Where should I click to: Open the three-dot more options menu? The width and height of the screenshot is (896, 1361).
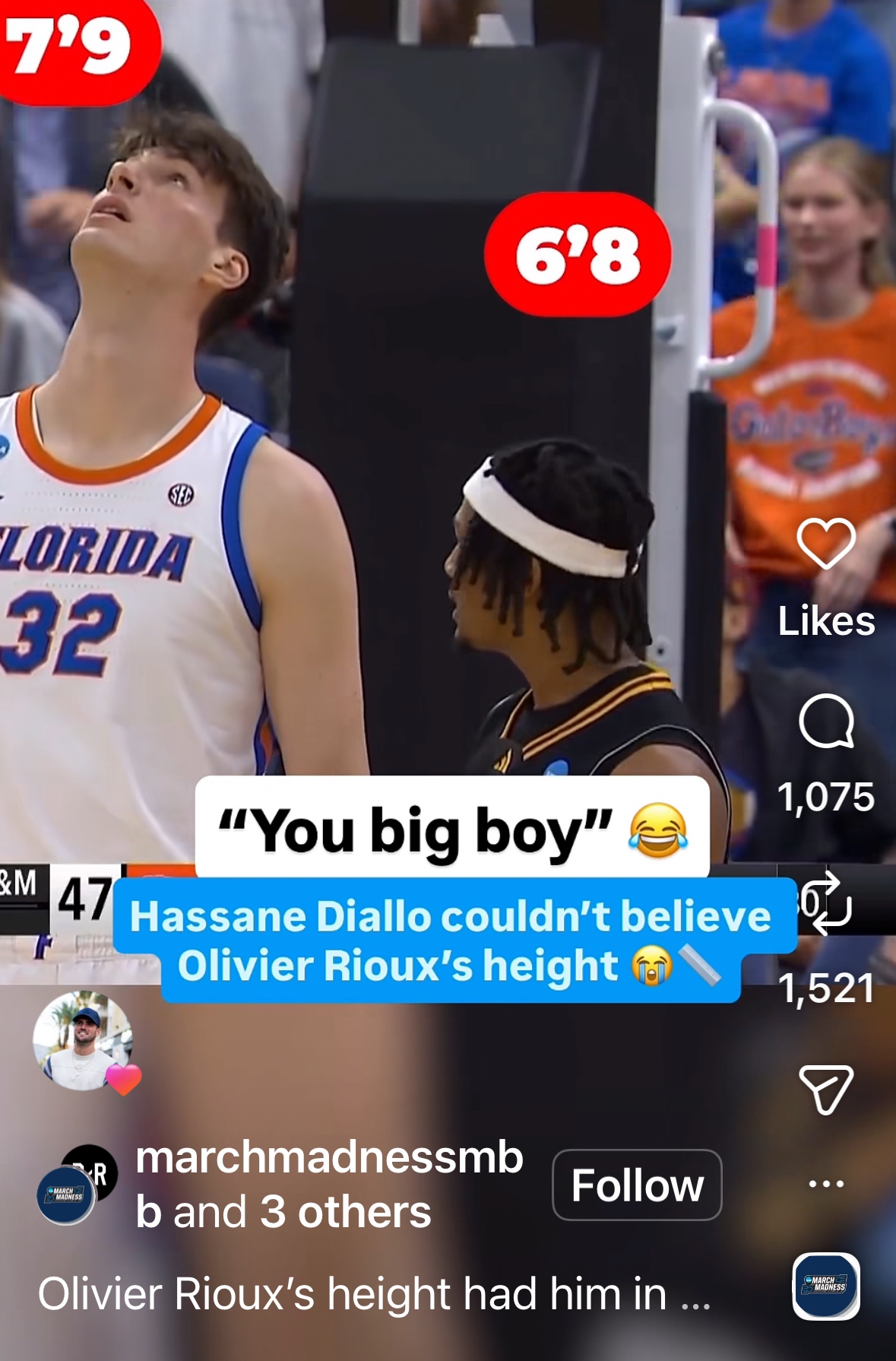coord(826,1184)
